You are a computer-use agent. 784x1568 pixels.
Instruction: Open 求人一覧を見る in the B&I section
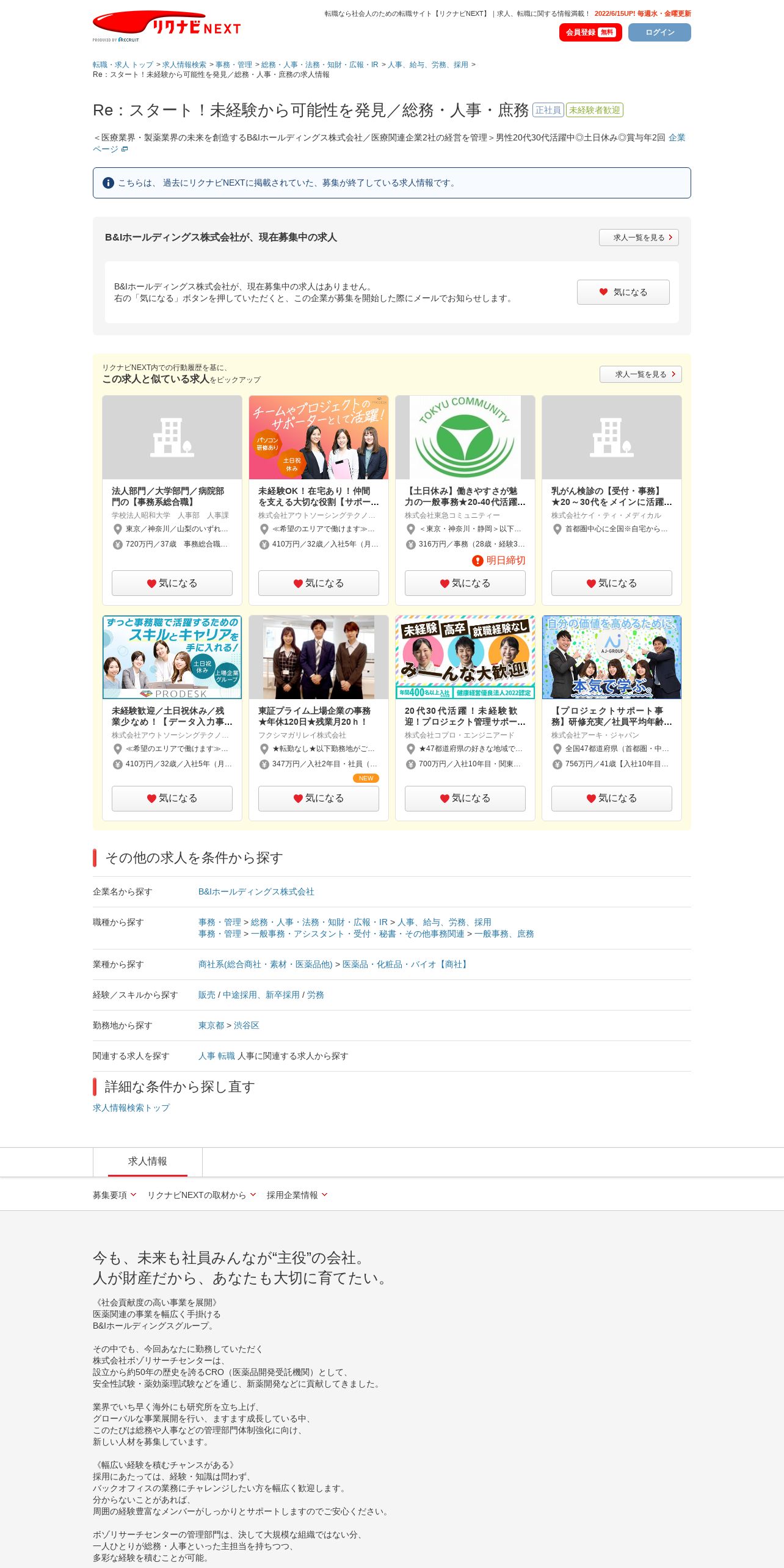click(x=639, y=238)
